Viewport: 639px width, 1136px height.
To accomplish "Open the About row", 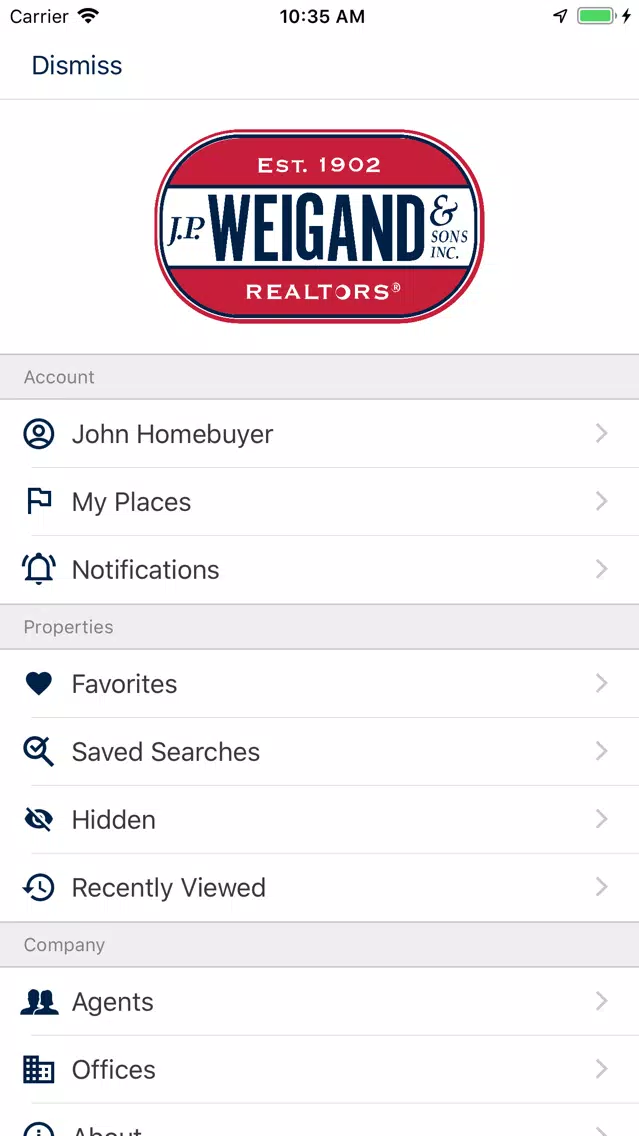I will [320, 1121].
